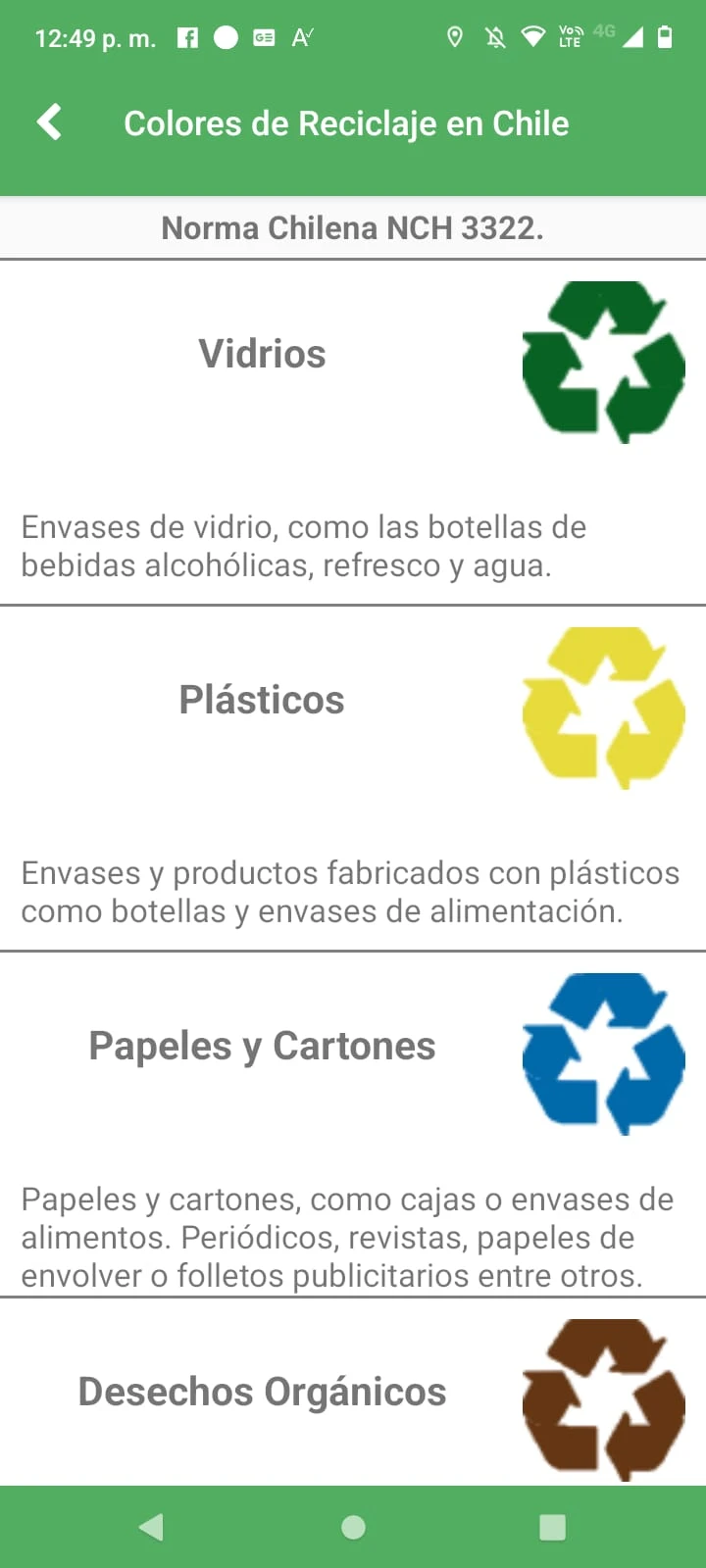Viewport: 706px width, 1568px height.
Task: Go back using the app bar arrow
Action: pyautogui.click(x=49, y=122)
